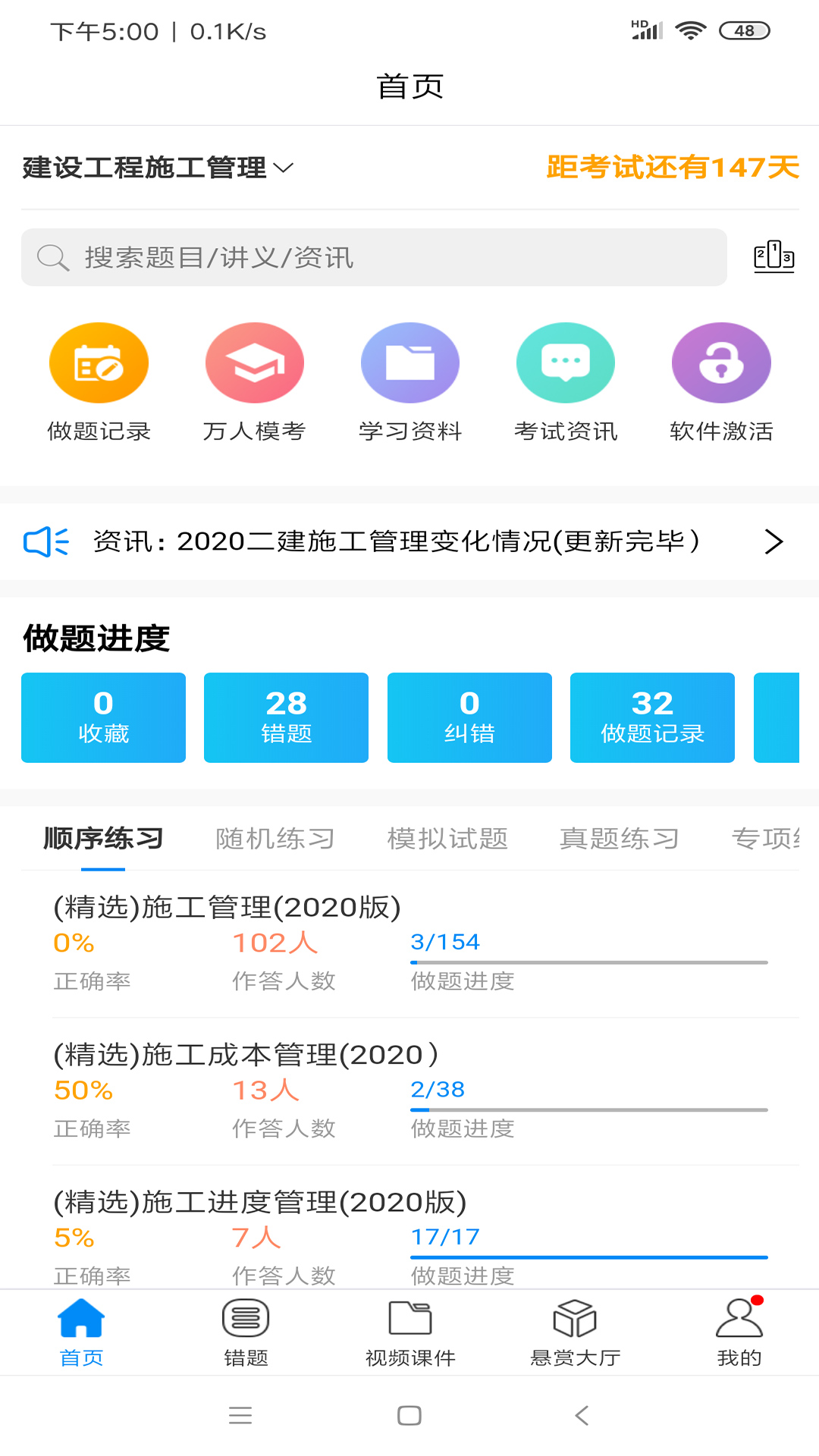Open the news detail chevron arrow
This screenshot has height=1456, width=819.
pyautogui.click(x=774, y=541)
